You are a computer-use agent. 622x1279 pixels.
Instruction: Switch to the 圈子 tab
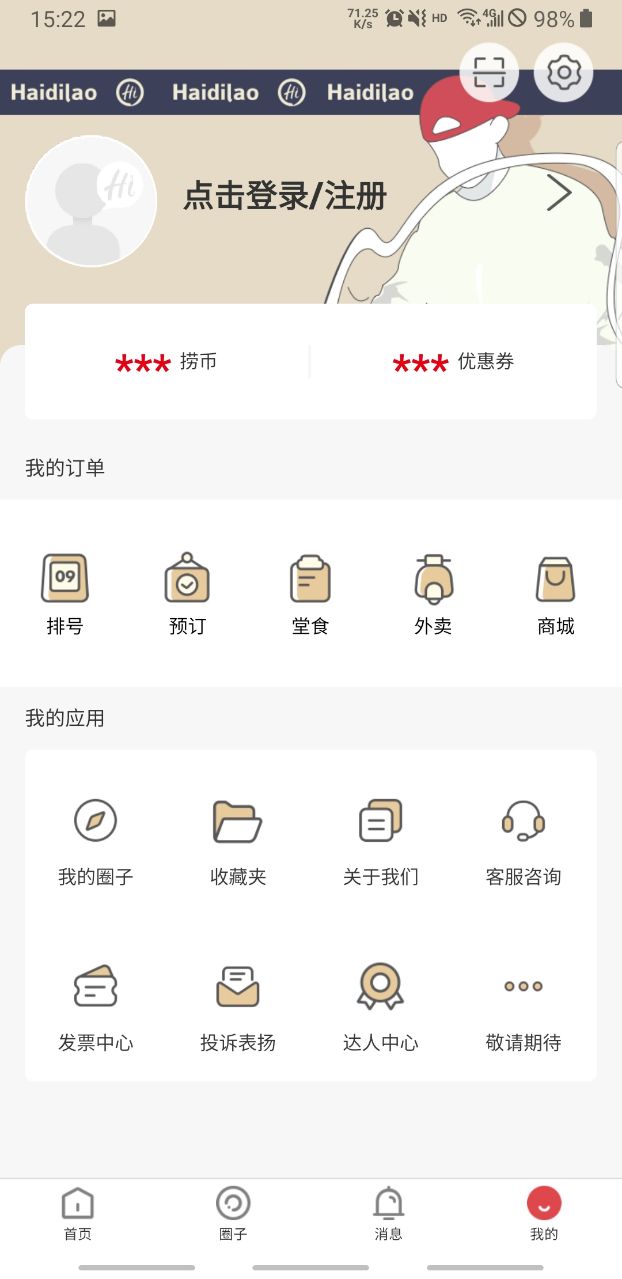point(233,1213)
